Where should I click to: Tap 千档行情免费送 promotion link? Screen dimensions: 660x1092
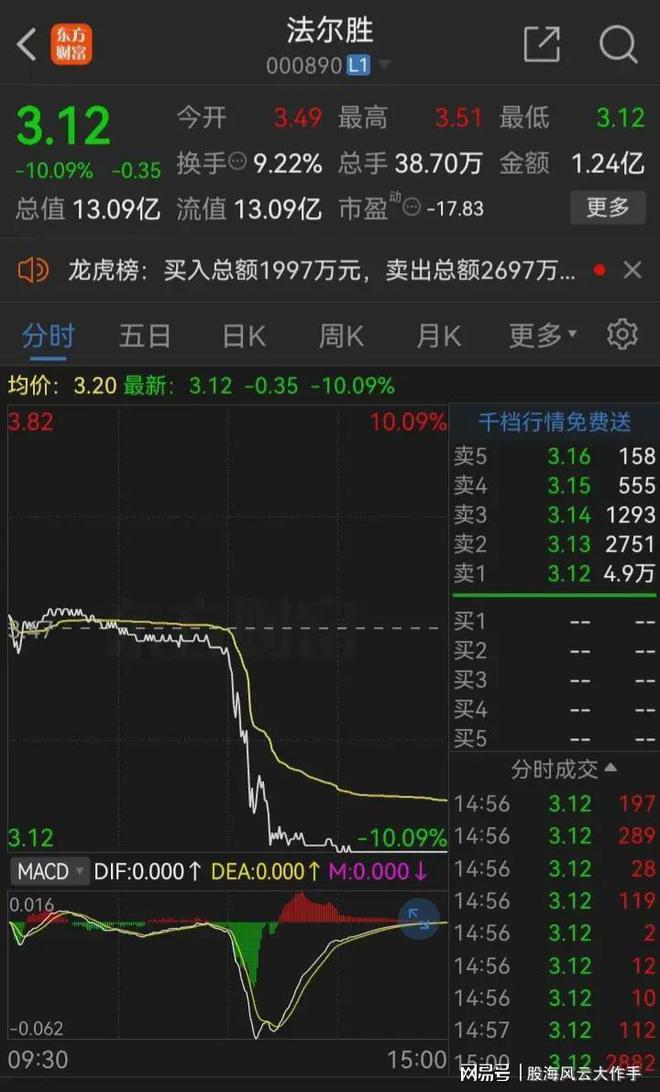554,421
